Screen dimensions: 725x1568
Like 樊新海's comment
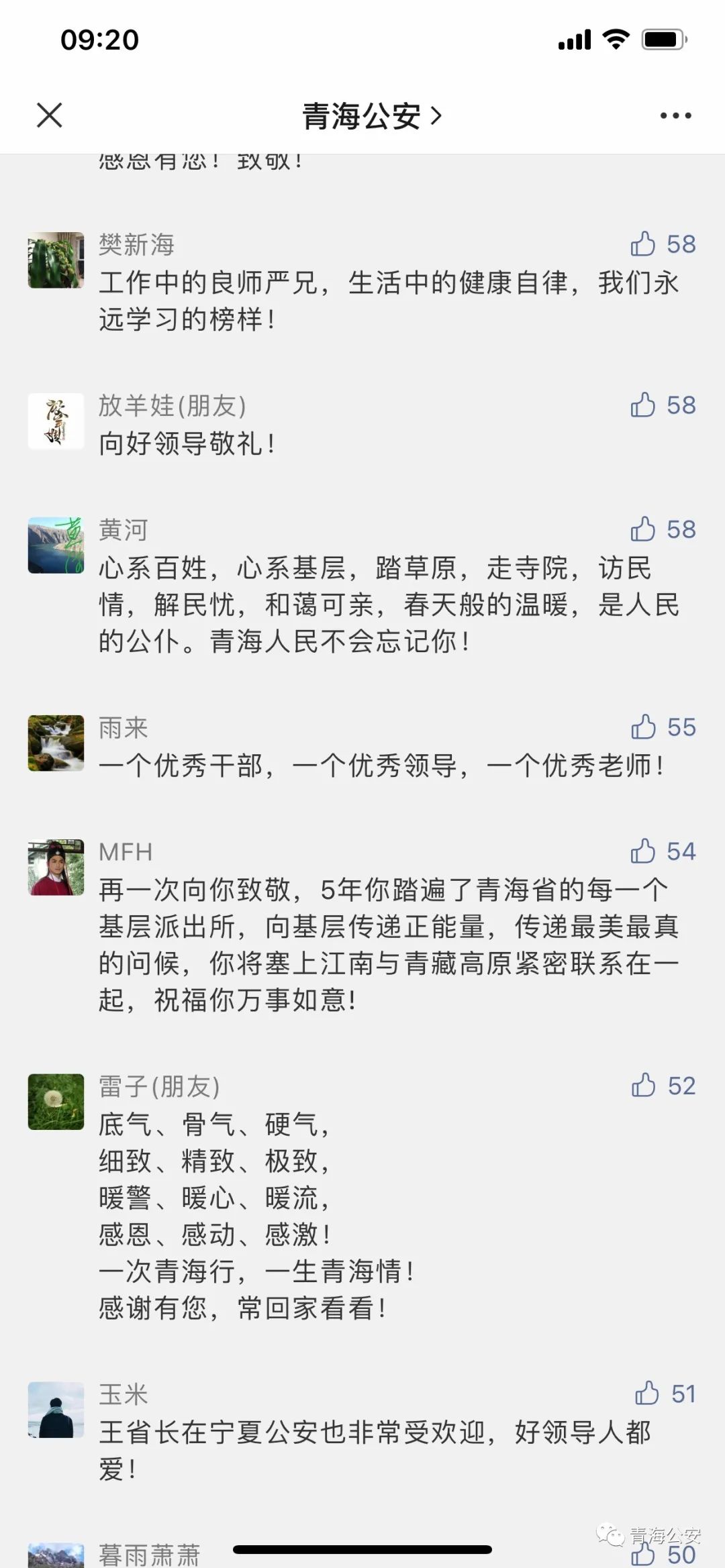[643, 244]
